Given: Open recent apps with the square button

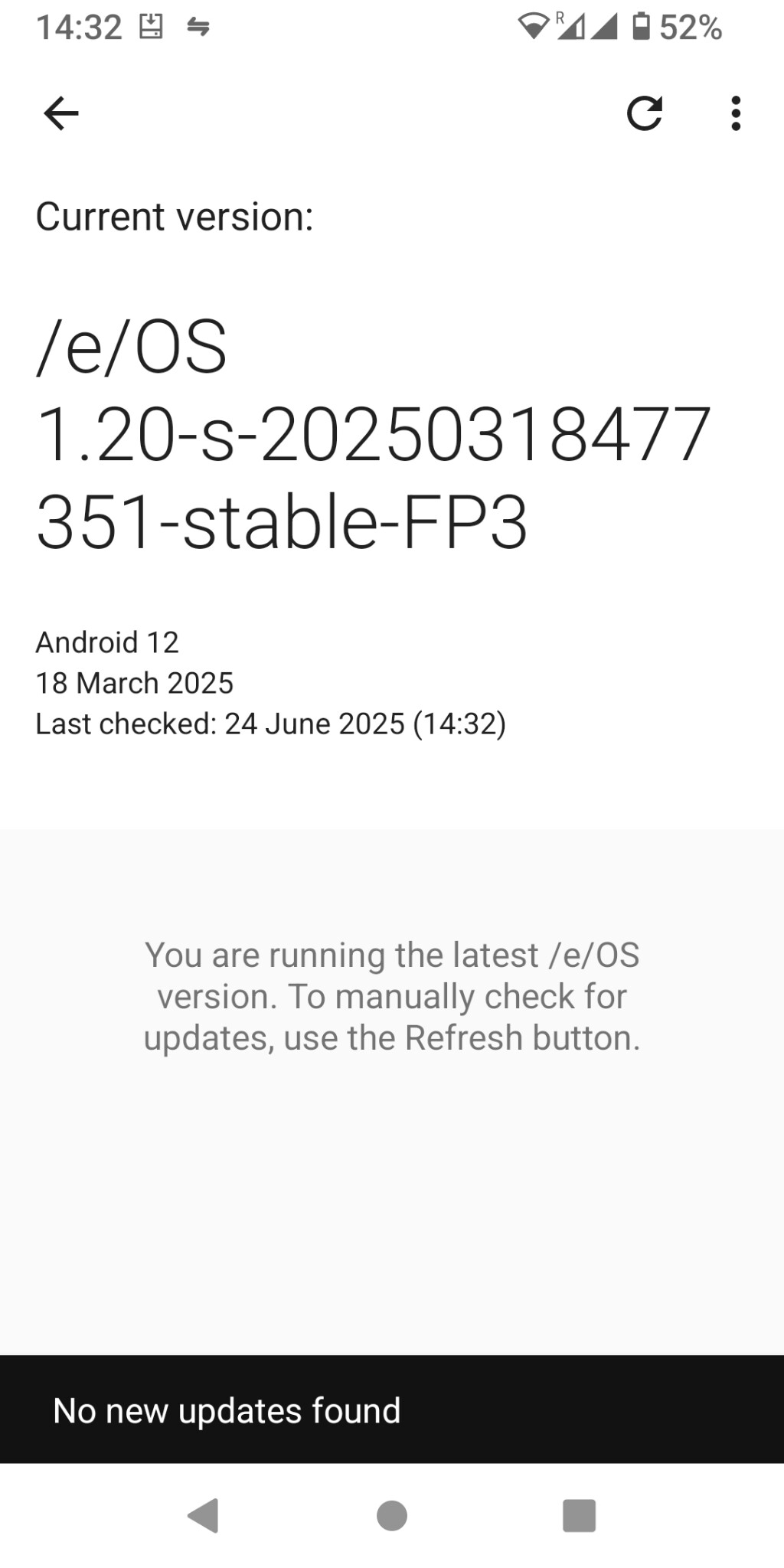Looking at the screenshot, I should point(579,1515).
